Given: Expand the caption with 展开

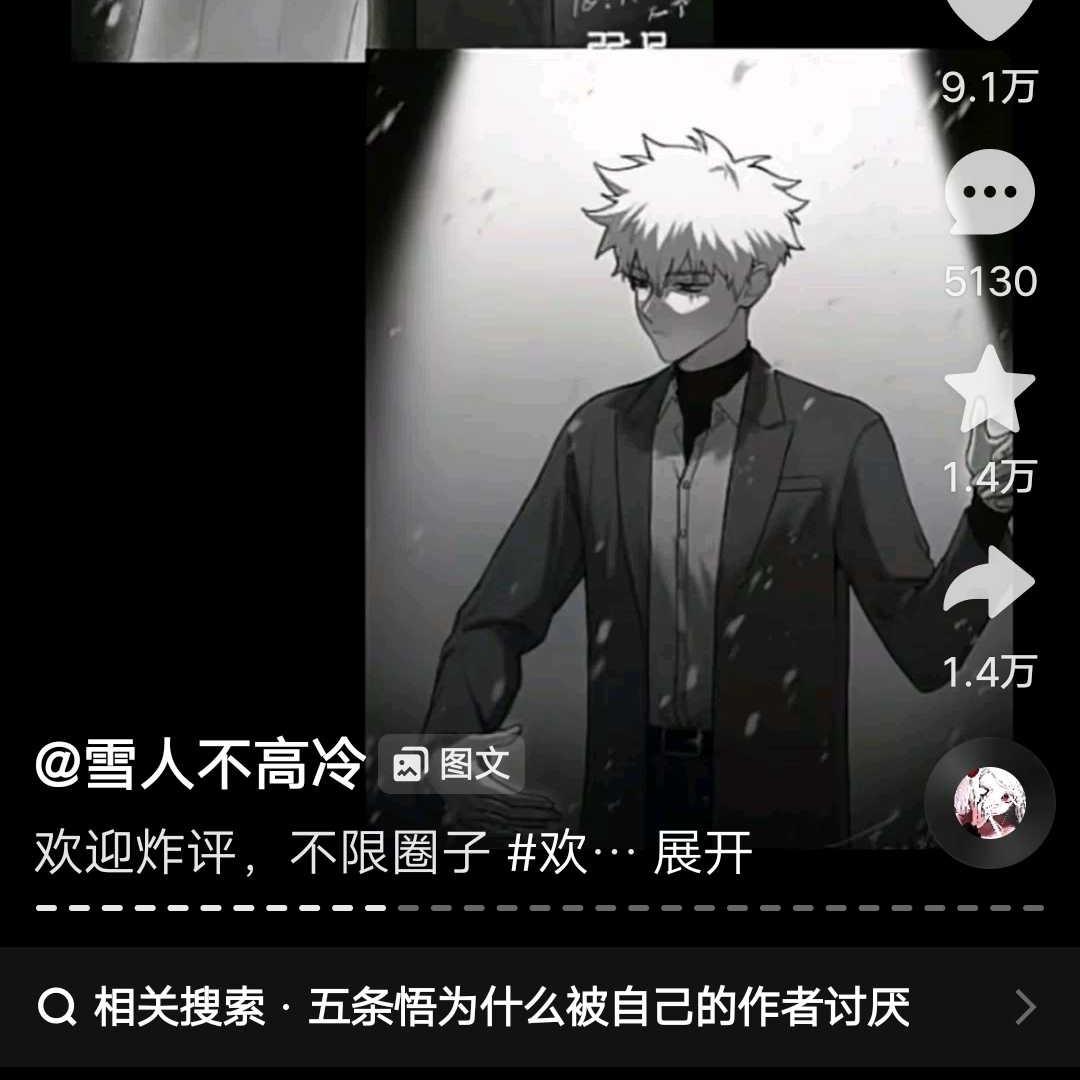Looking at the screenshot, I should pos(702,855).
